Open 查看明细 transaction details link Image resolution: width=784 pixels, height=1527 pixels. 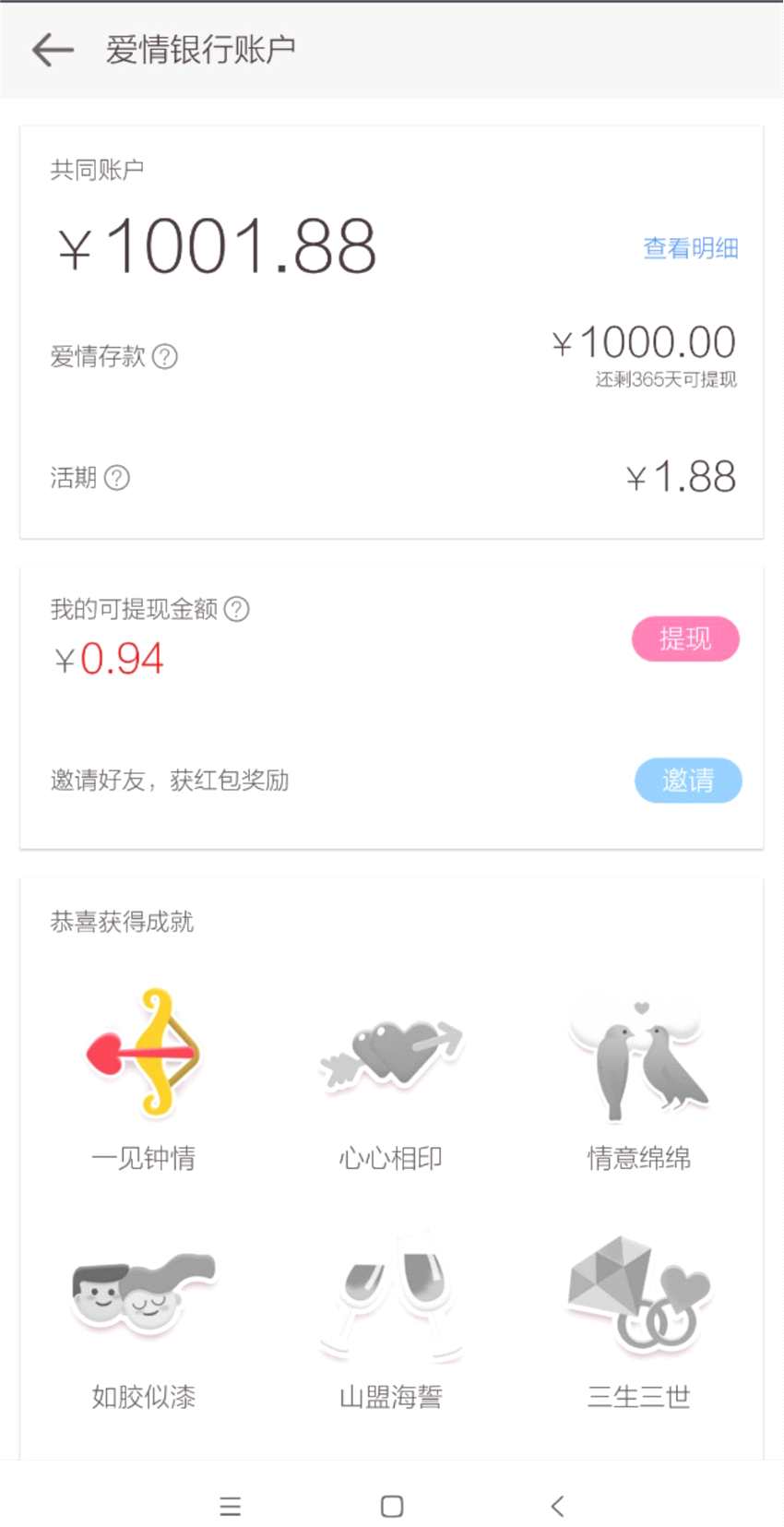[x=691, y=245]
